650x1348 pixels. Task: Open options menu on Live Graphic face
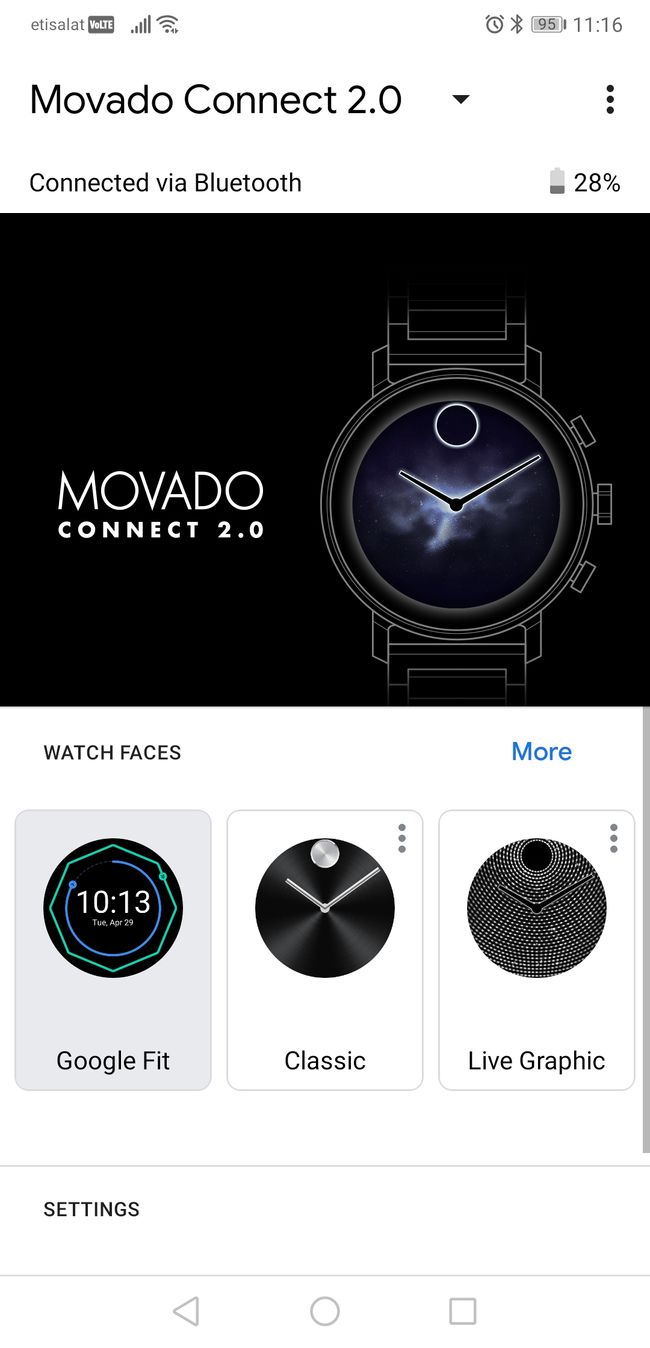tap(614, 838)
